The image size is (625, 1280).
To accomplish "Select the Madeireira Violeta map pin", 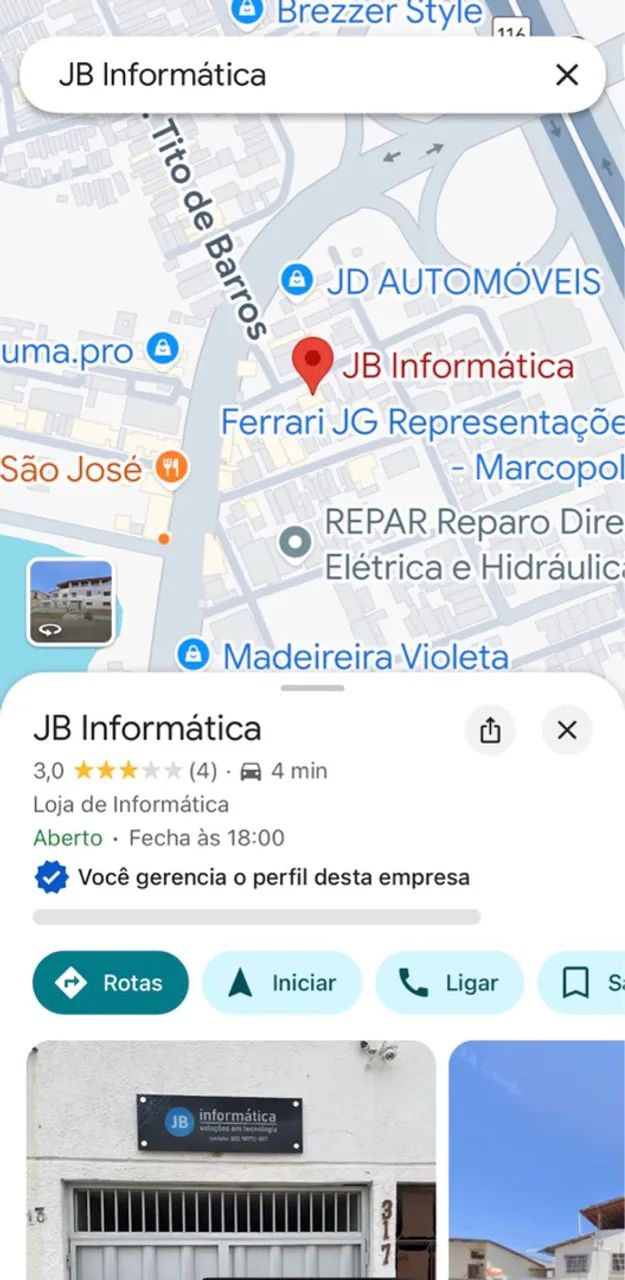I will tap(192, 655).
